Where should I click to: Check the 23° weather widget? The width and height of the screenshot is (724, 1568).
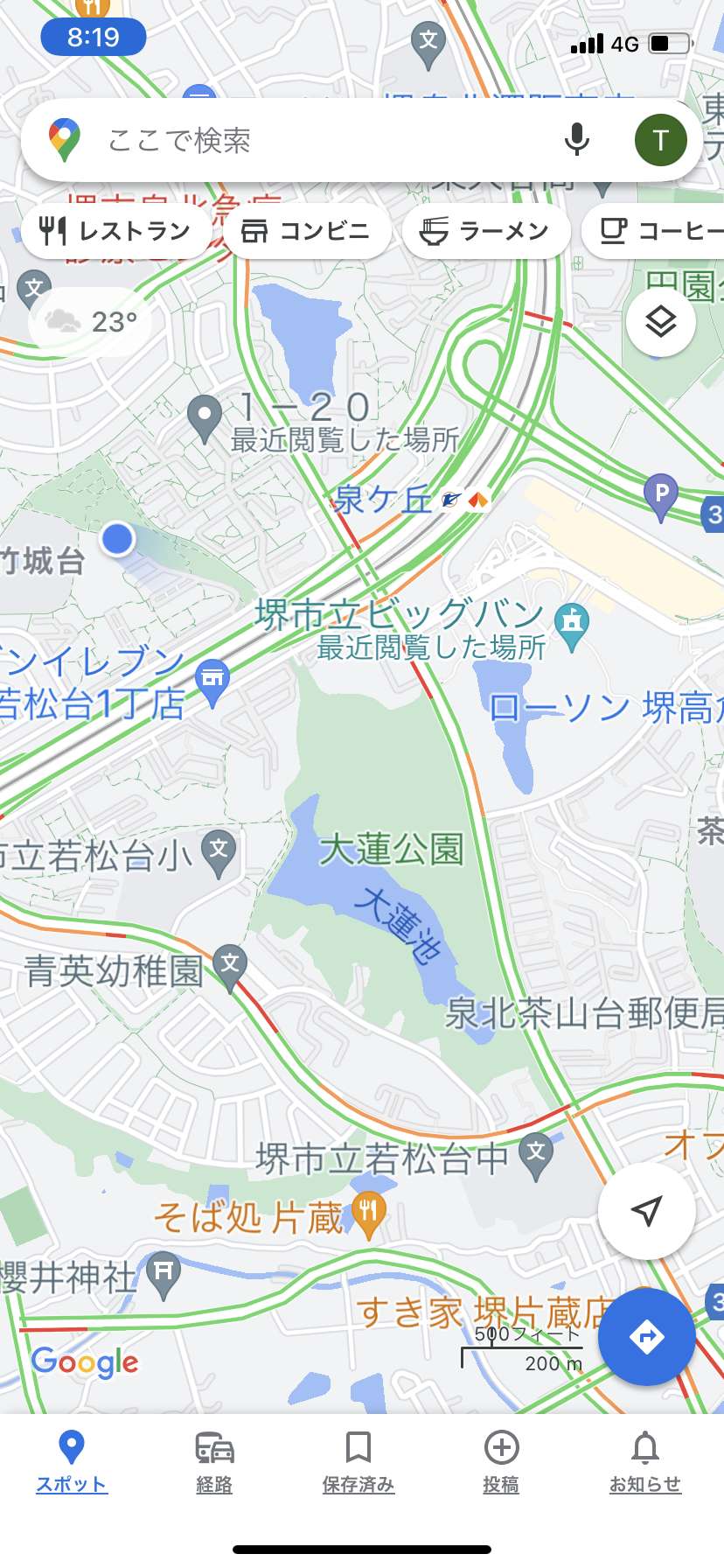pyautogui.click(x=90, y=322)
